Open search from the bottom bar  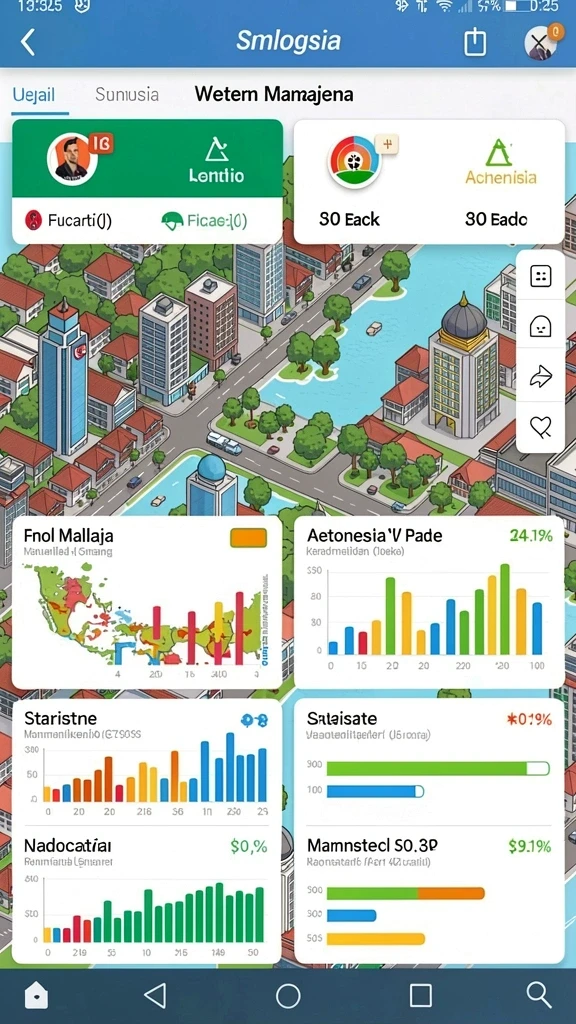[539, 995]
